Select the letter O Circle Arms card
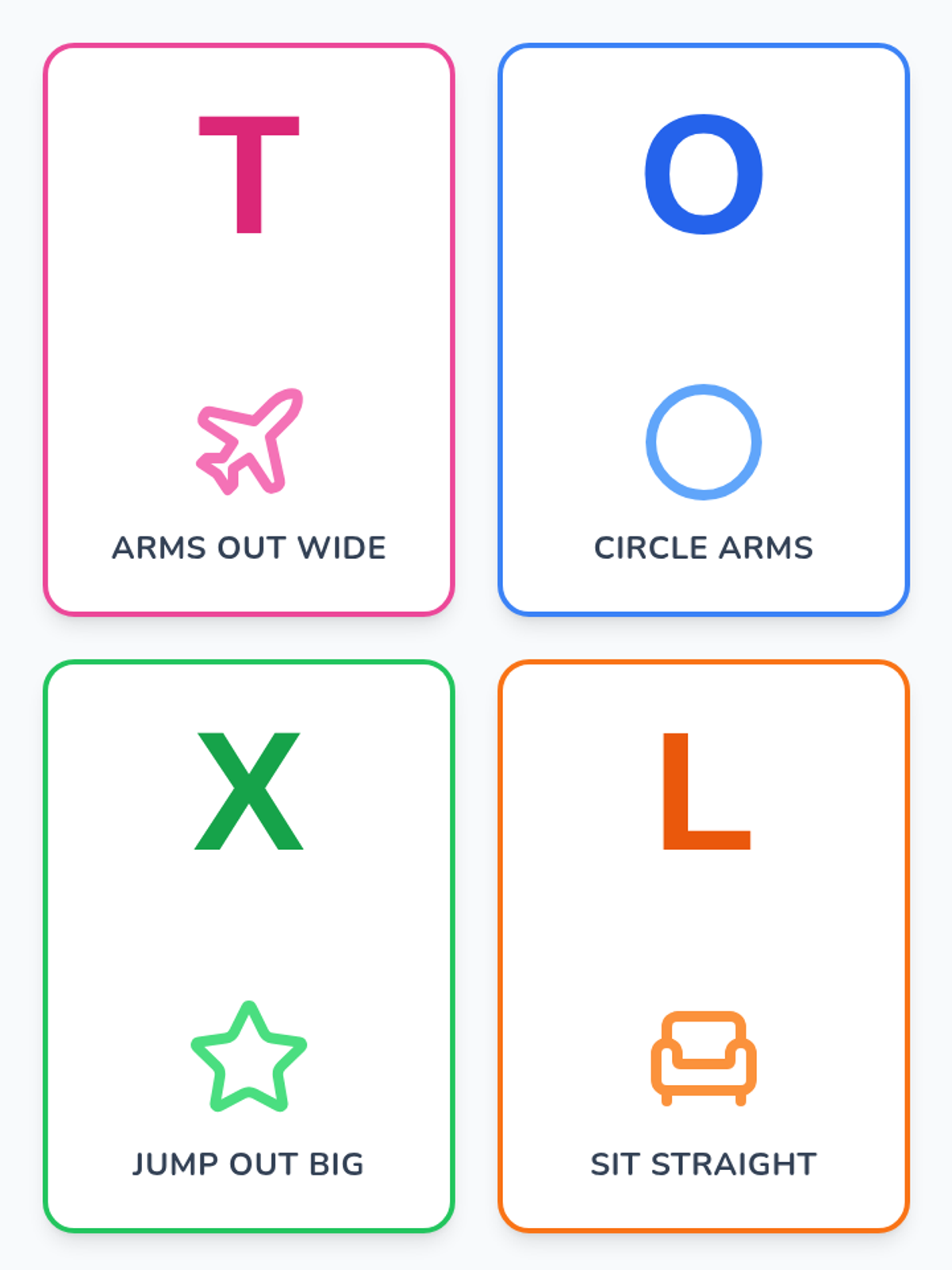This screenshot has height=1270, width=952. click(703, 329)
